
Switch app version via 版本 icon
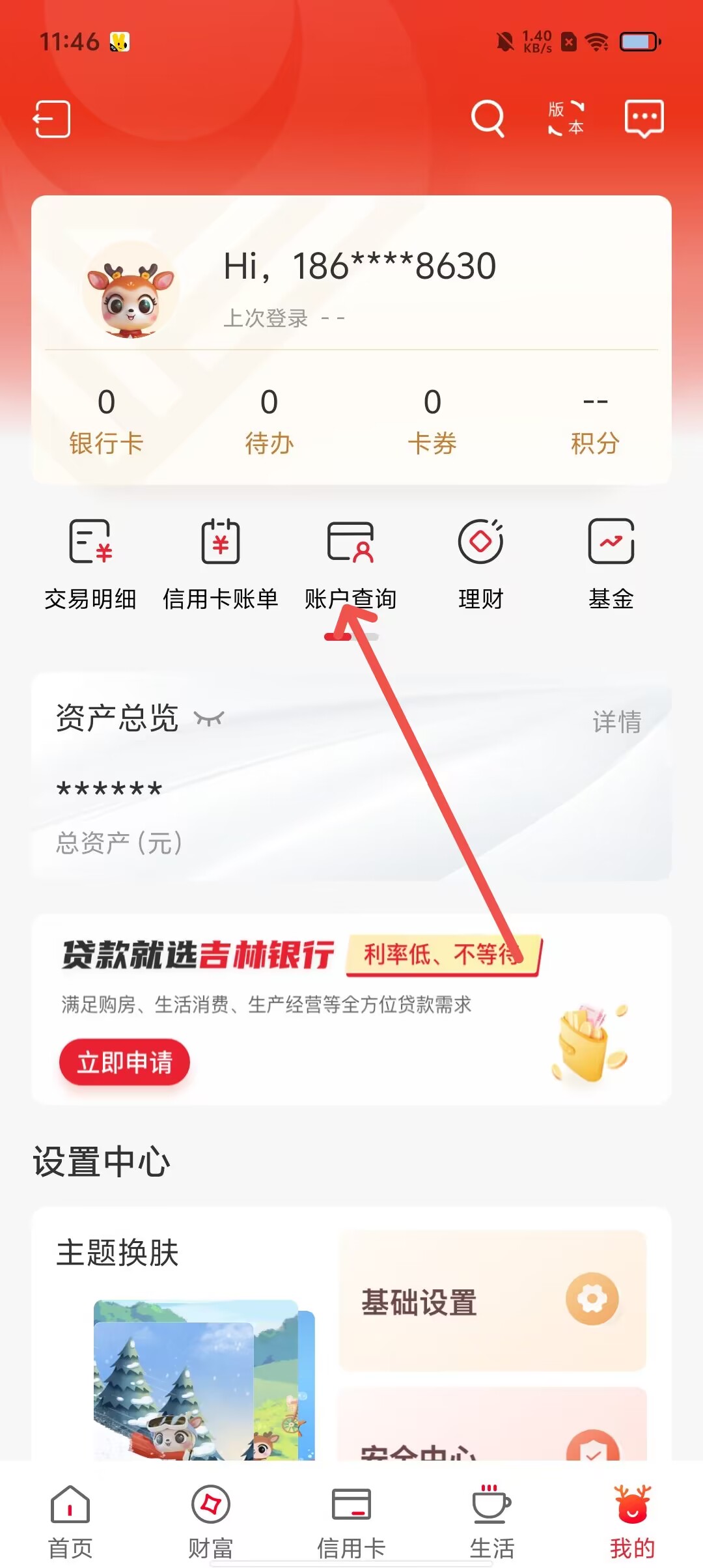566,119
